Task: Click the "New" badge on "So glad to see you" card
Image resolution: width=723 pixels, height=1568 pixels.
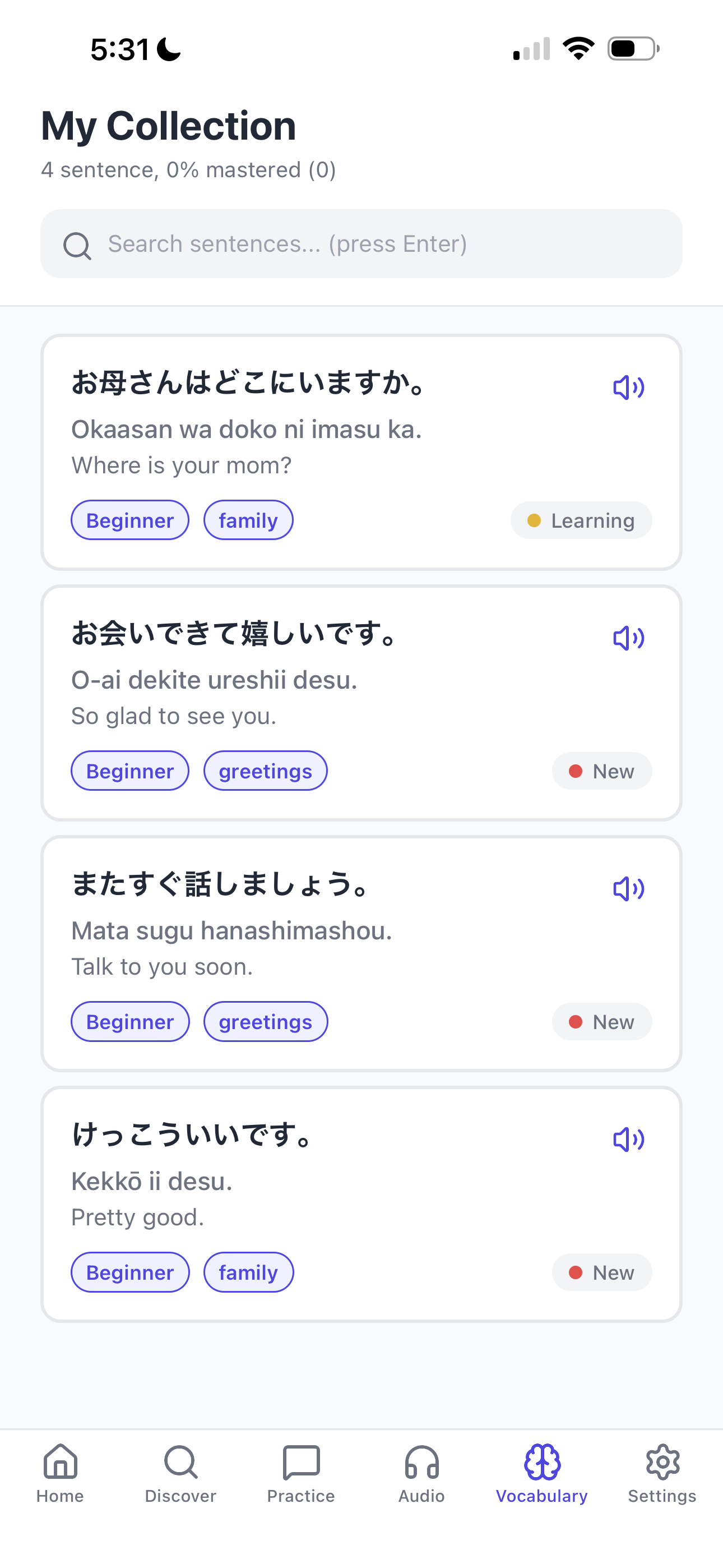Action: tap(601, 771)
